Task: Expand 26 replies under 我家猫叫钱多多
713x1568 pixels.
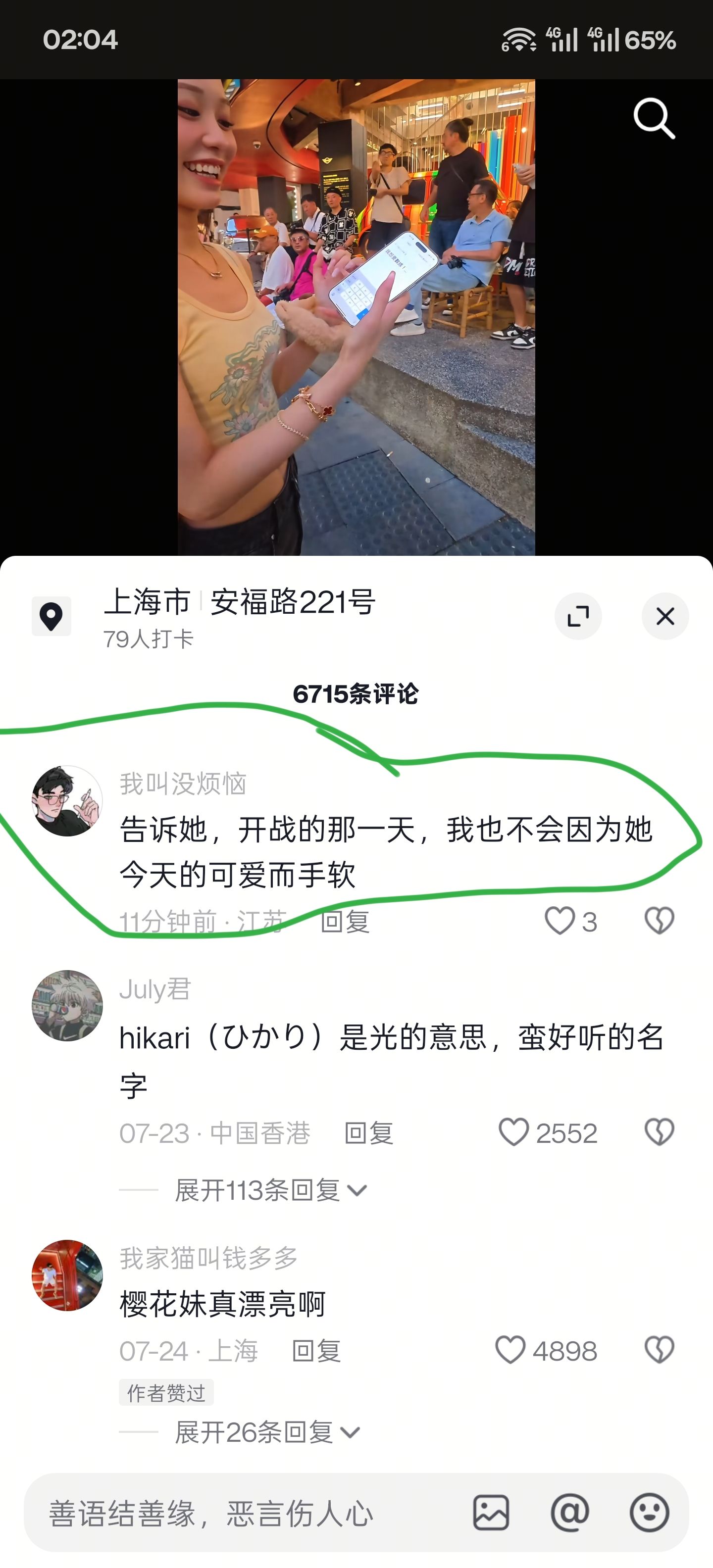Action: [267, 1432]
